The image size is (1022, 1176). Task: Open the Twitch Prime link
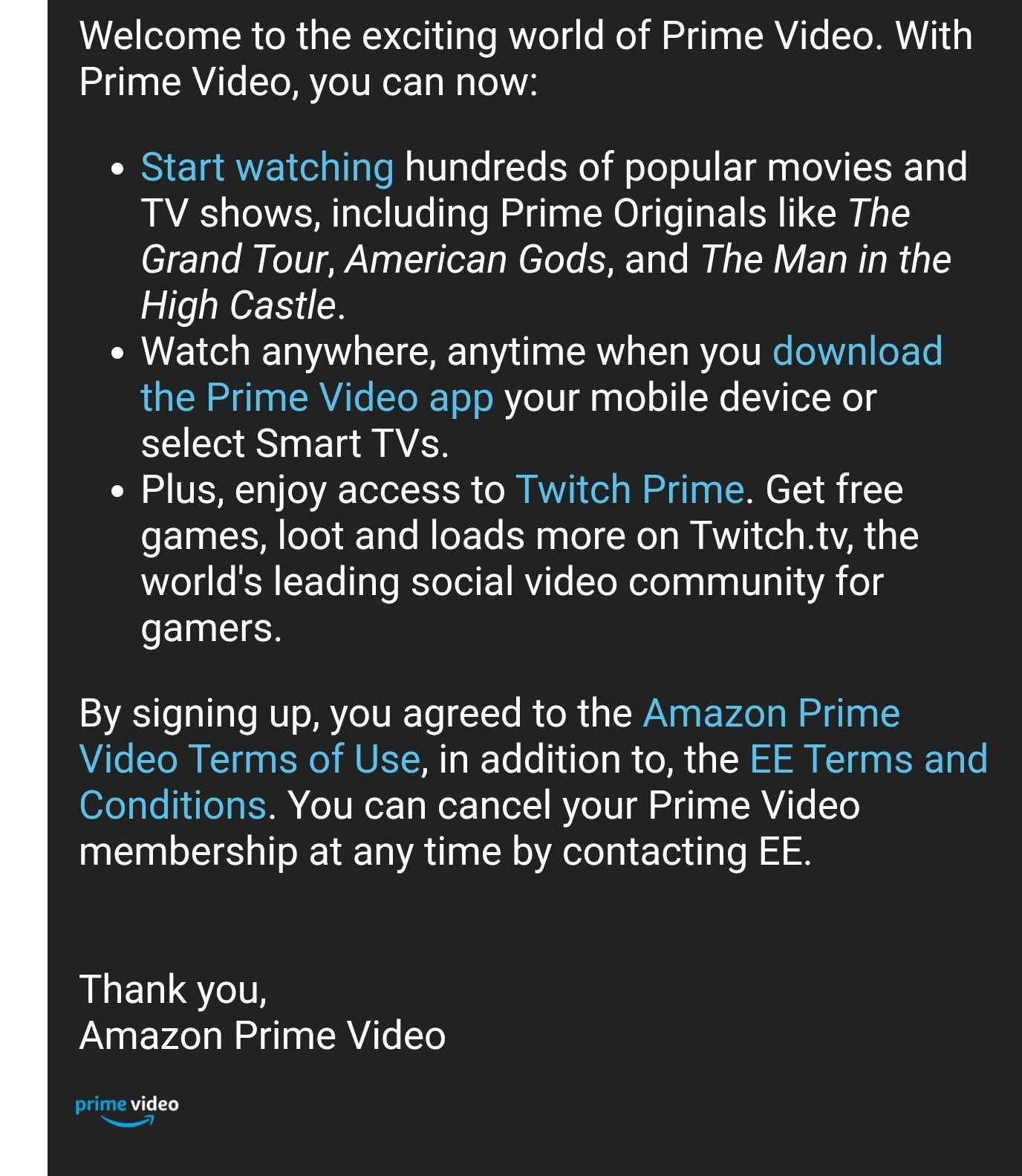[x=629, y=490]
